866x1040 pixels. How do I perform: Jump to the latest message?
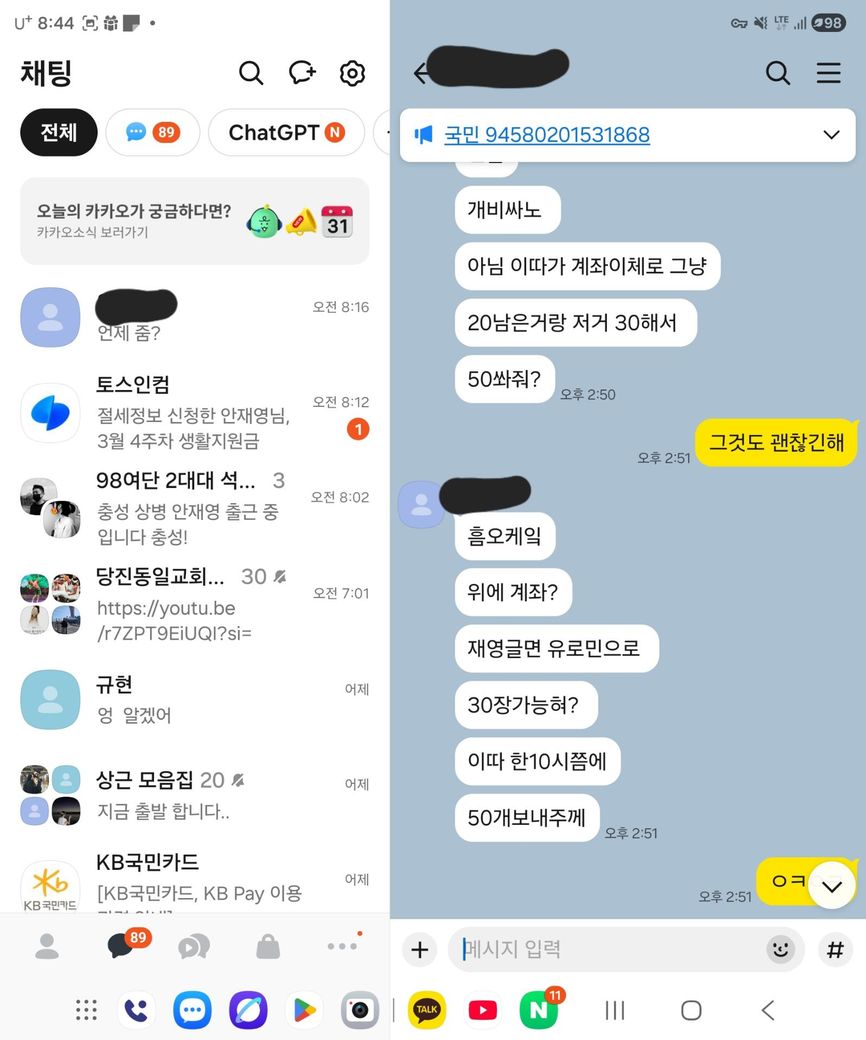coord(831,885)
